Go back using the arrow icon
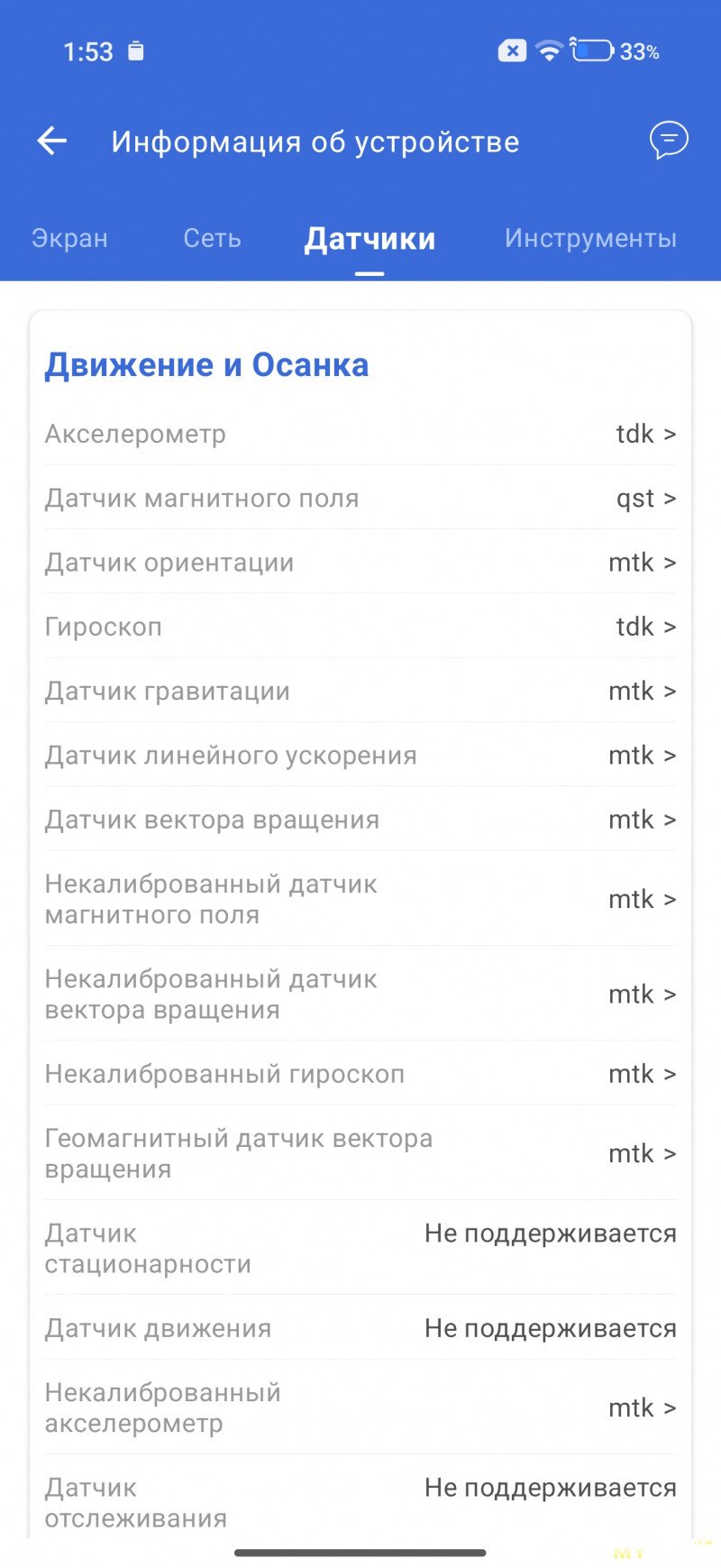 tap(52, 141)
